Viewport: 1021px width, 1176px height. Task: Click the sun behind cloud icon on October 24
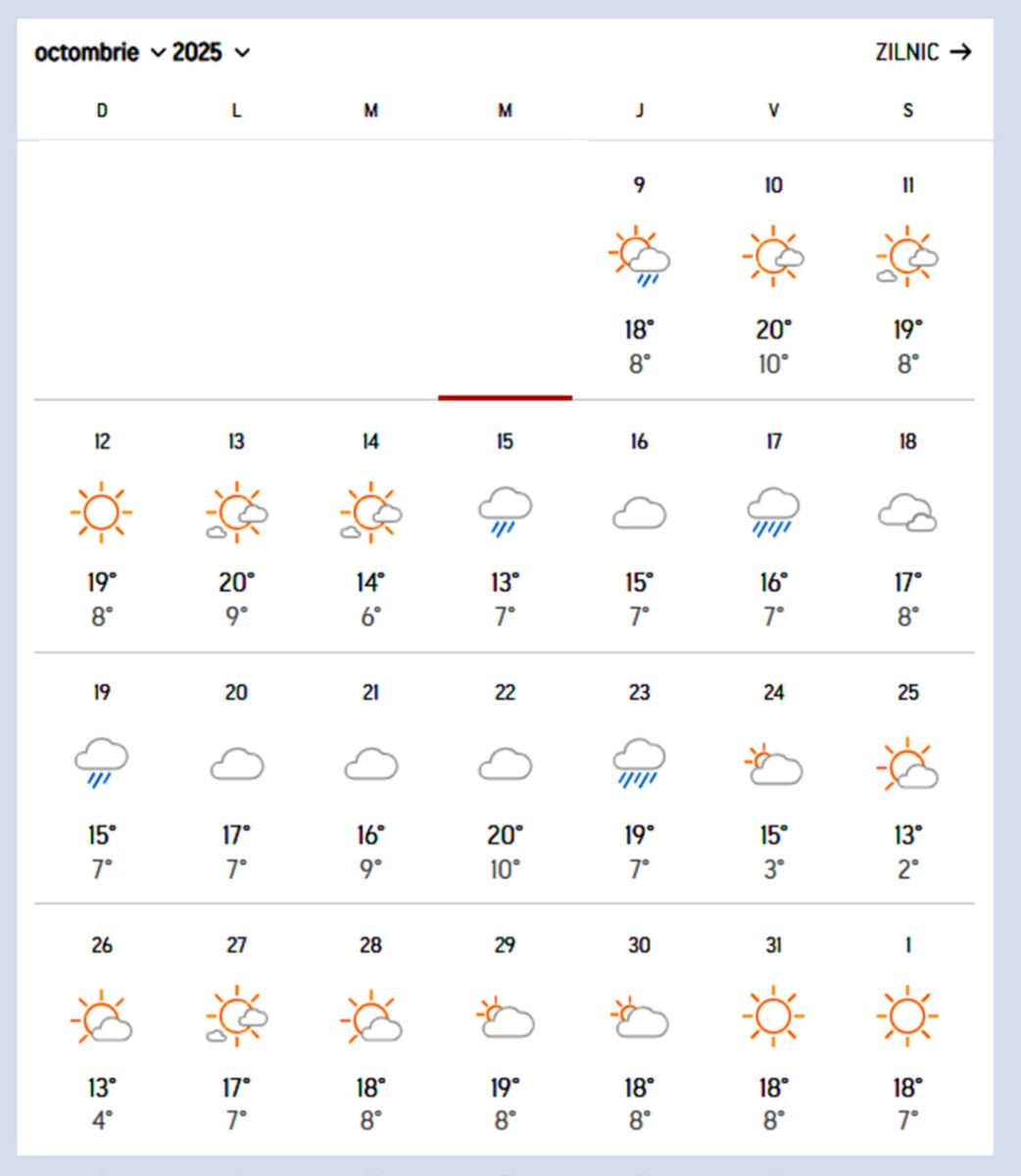point(774,763)
